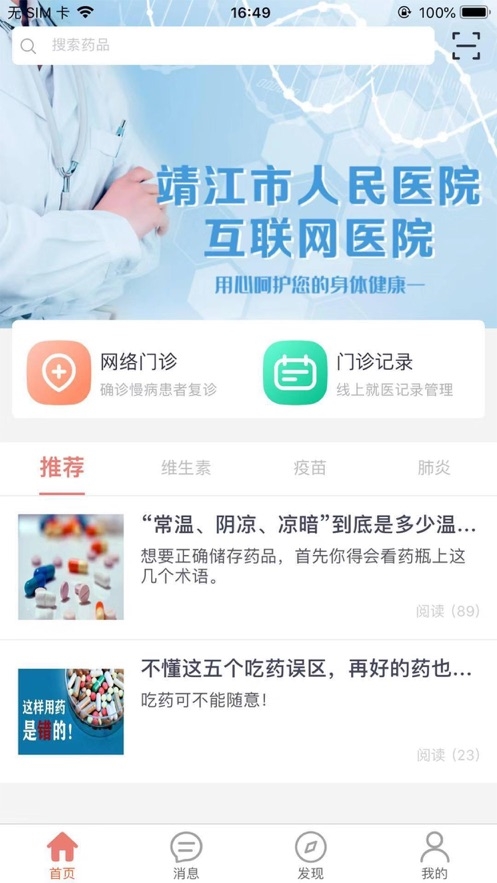497x883 pixels.
Task: Switch to the 肺炎 tab
Action: coord(434,468)
